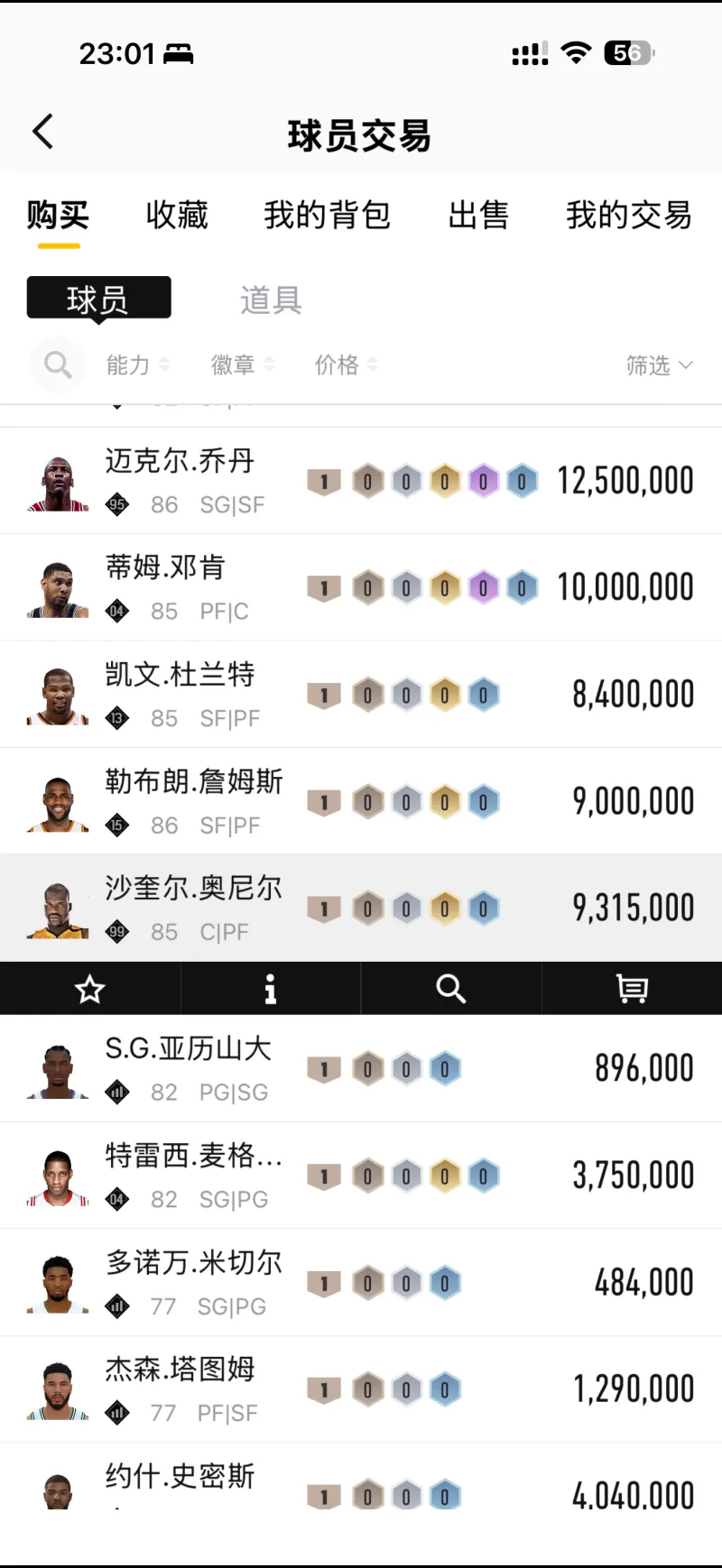Select the 道具 sub-tab
Image resolution: width=722 pixels, height=1568 pixels.
coord(271,300)
